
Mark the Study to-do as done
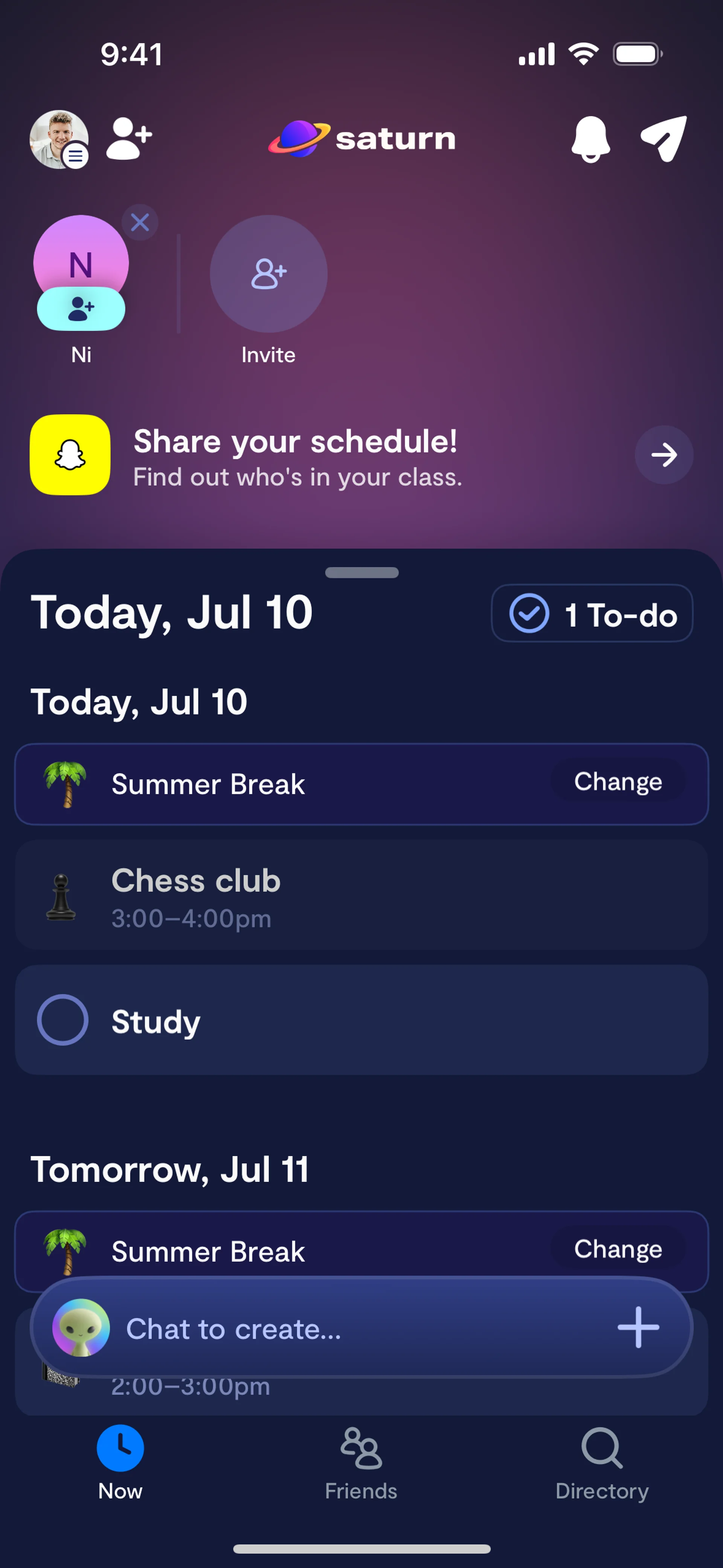tap(63, 1020)
